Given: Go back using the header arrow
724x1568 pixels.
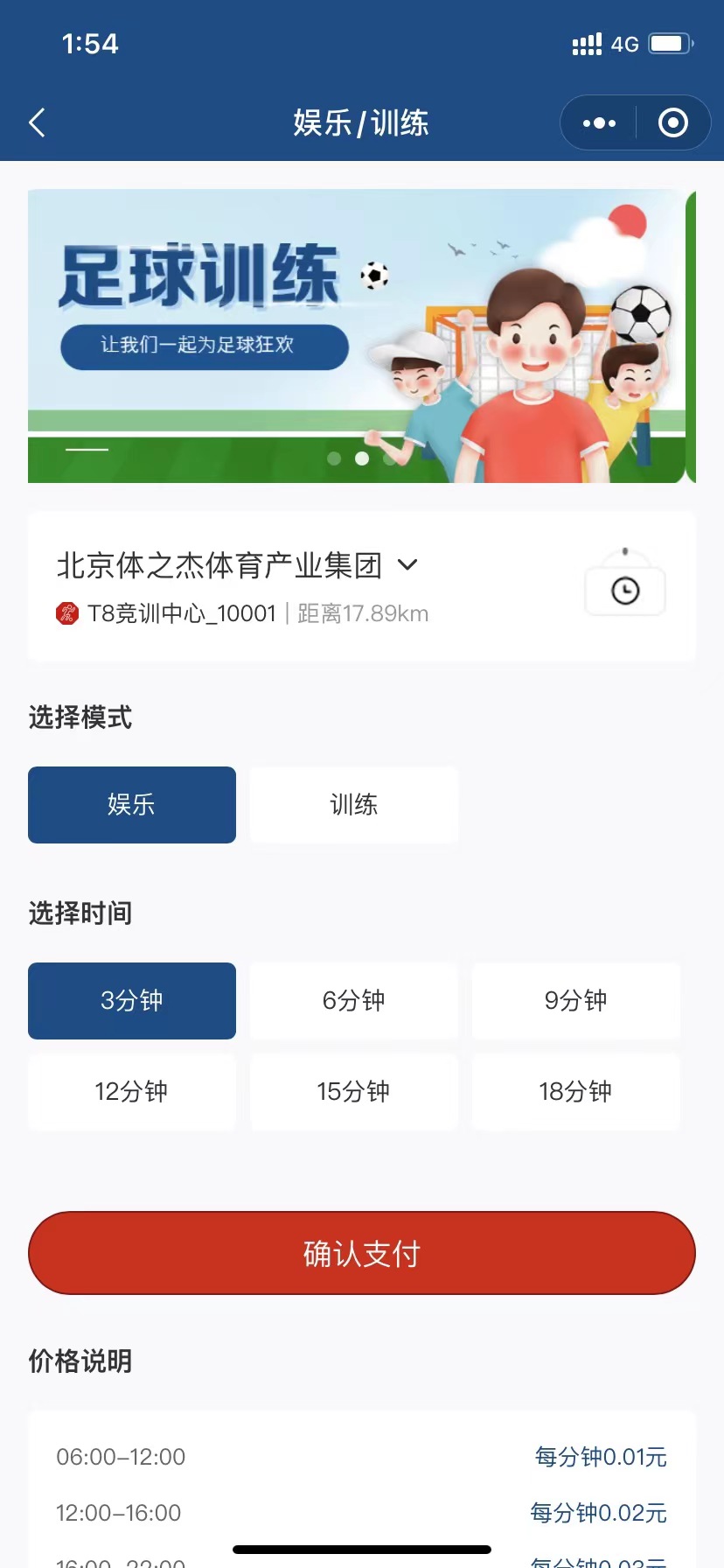Looking at the screenshot, I should 37,123.
